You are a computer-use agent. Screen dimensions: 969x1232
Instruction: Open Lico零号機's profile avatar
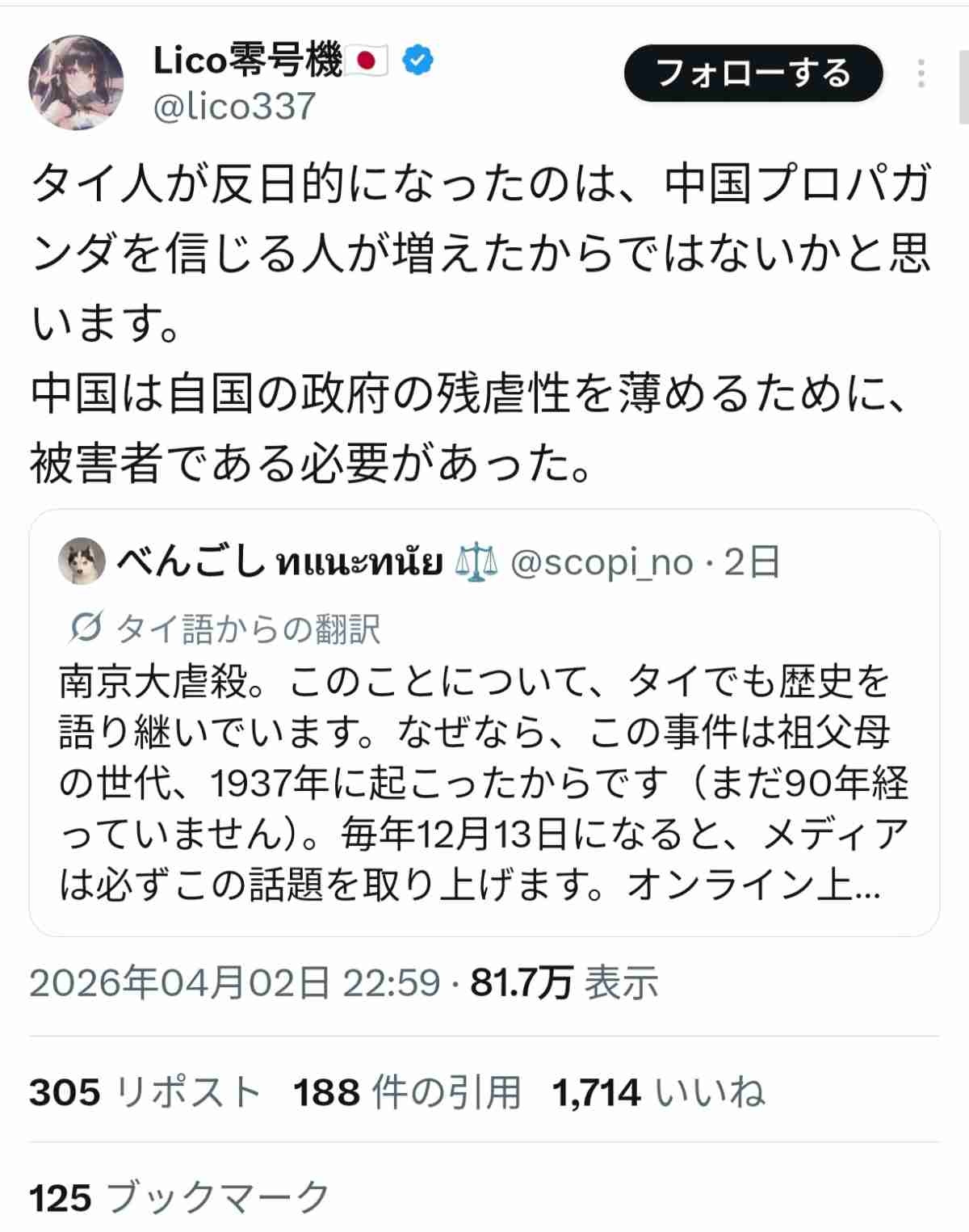tap(77, 82)
